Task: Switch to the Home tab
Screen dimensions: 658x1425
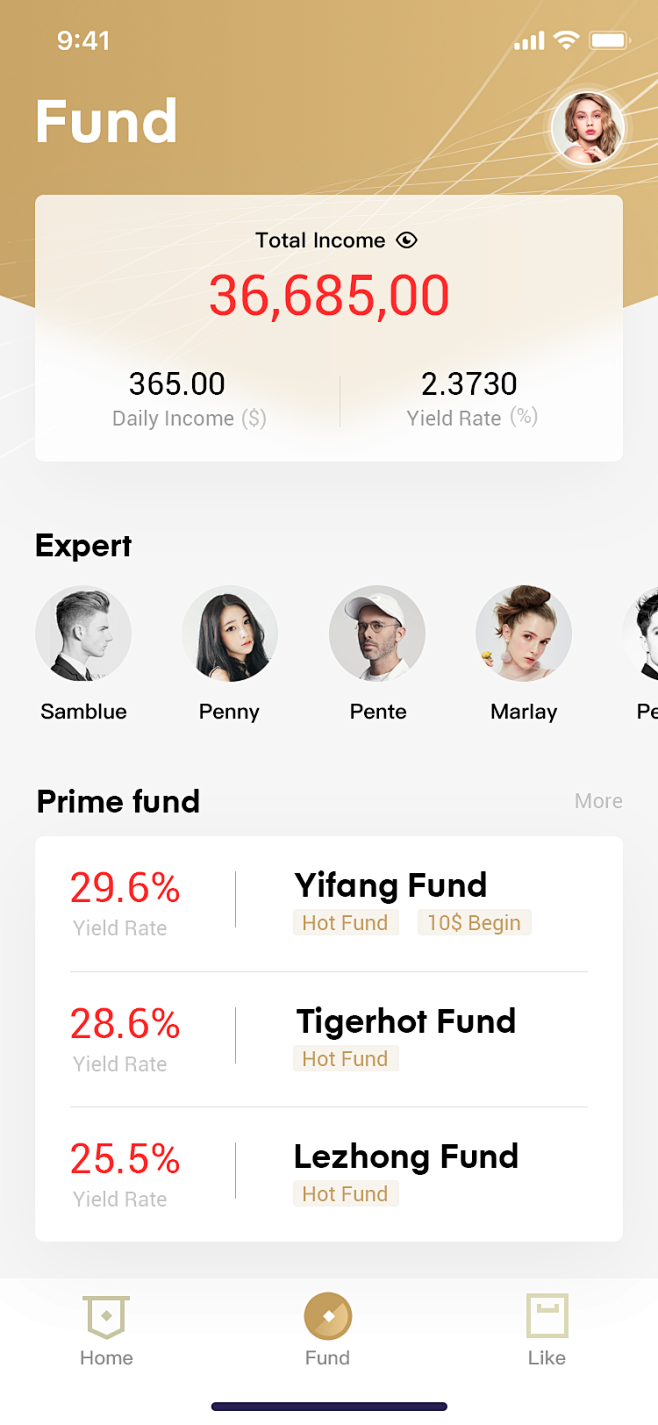Action: coord(106,1330)
